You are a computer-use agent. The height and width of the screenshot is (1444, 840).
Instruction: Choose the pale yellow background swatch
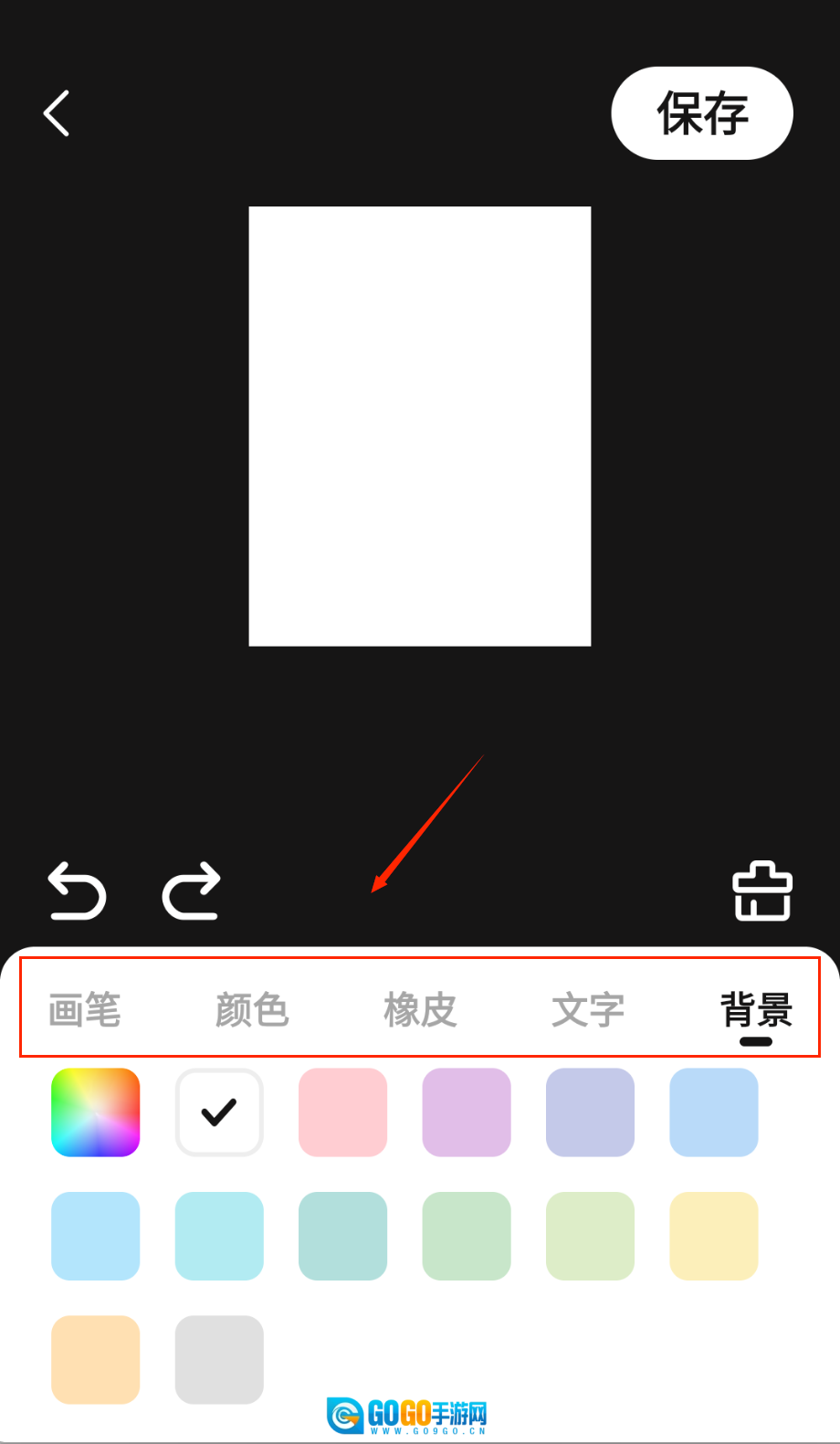click(714, 1236)
